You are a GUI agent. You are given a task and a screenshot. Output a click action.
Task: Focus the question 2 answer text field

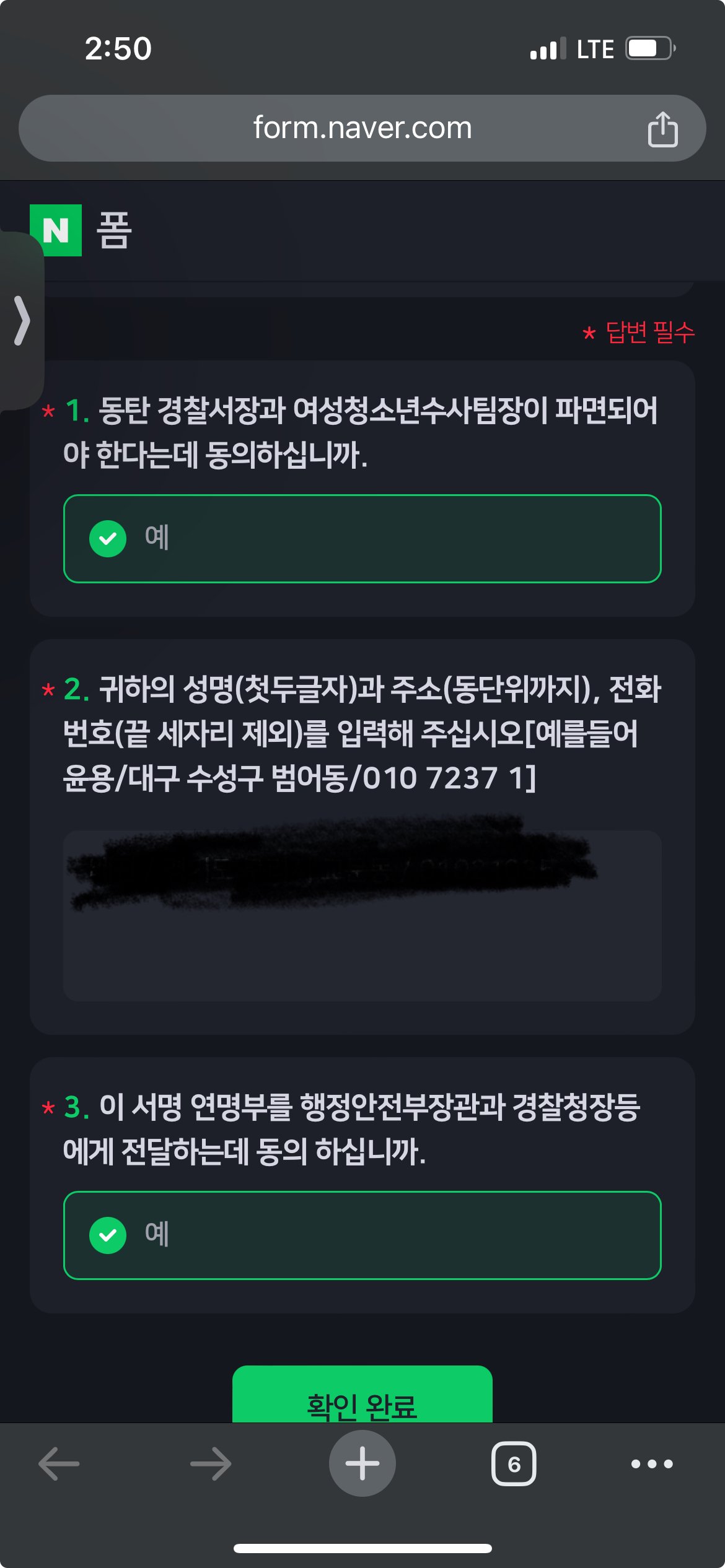click(x=362, y=915)
